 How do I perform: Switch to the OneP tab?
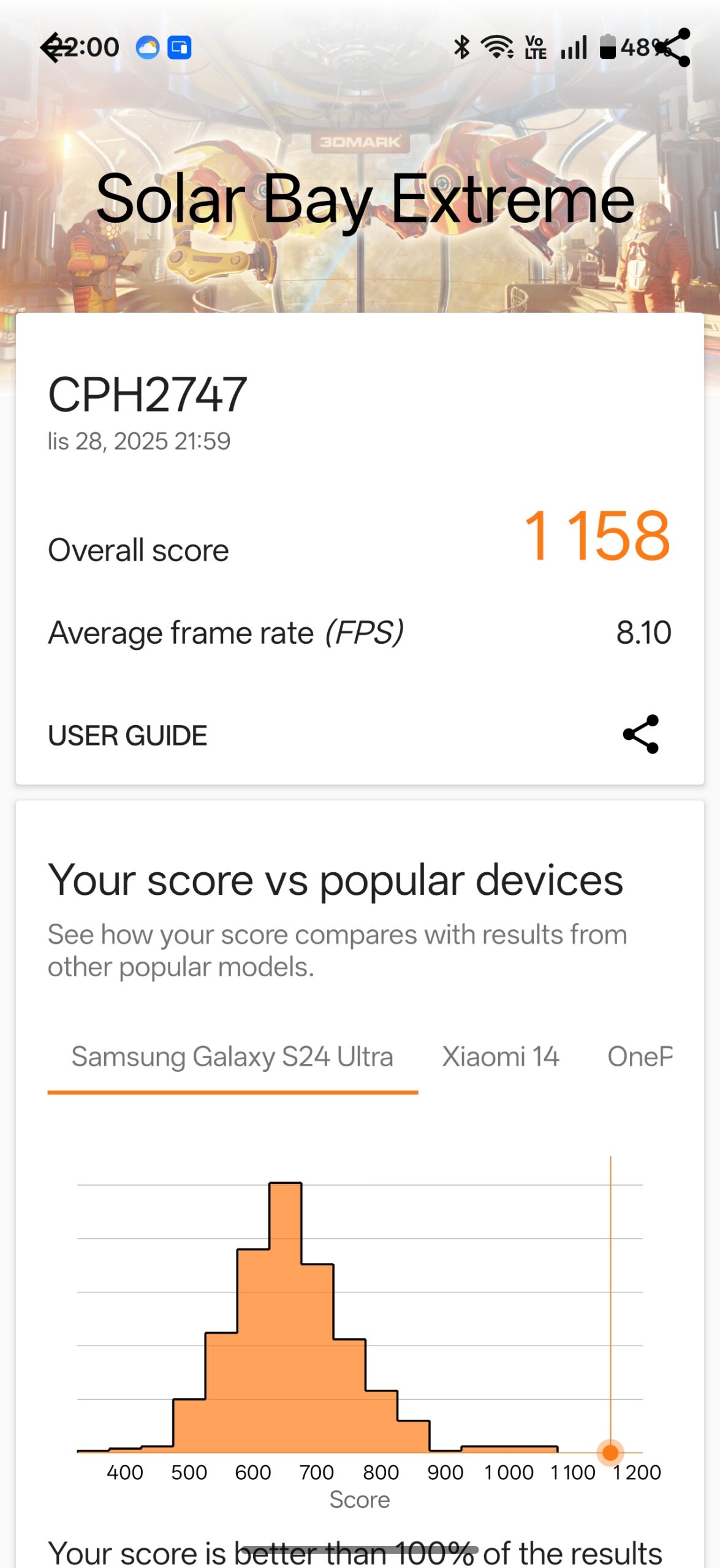[639, 1057]
